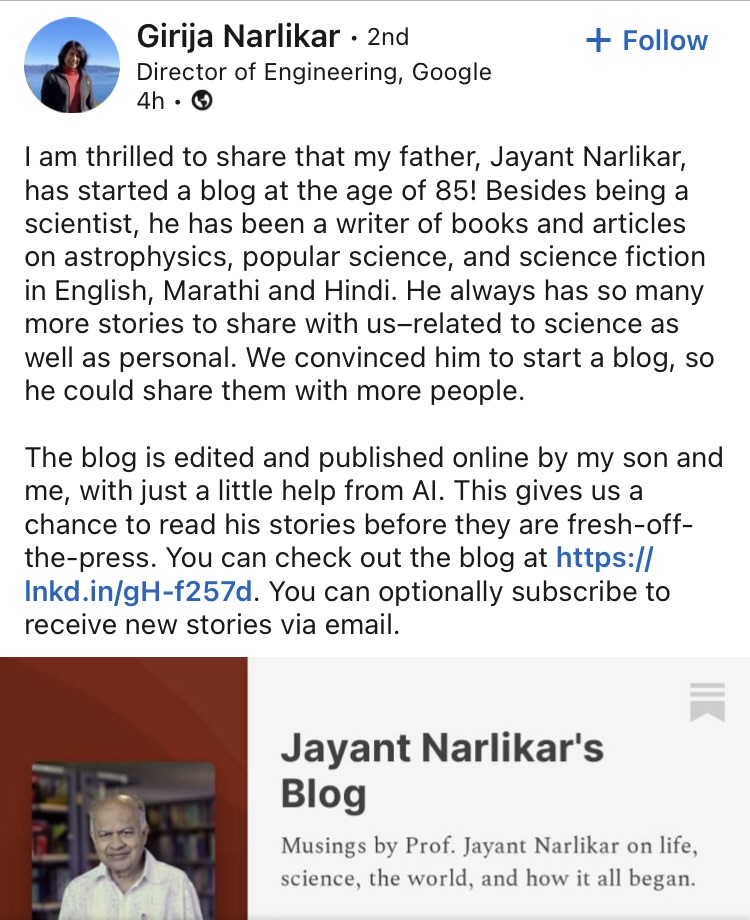Follow Girija Narlikar
750x920 pixels.
(x=646, y=41)
